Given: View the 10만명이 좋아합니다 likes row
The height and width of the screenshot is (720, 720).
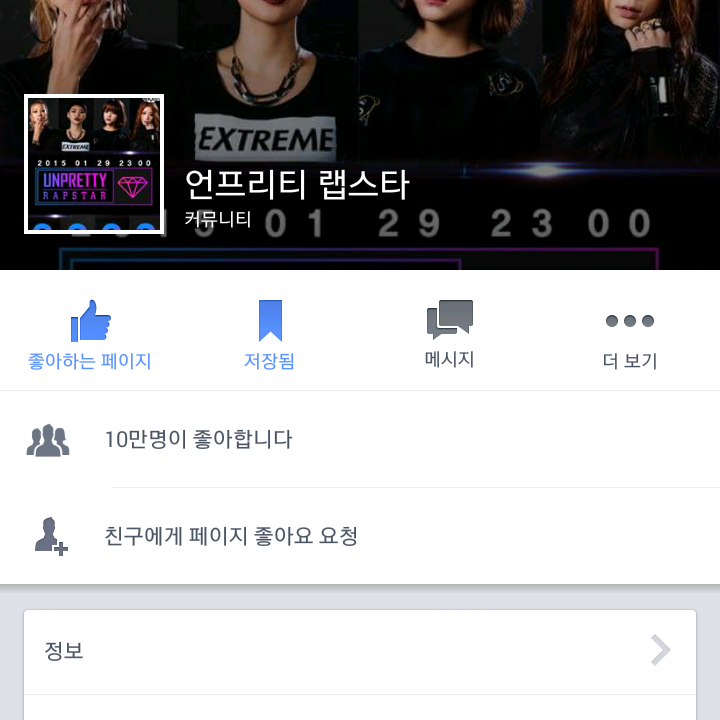Looking at the screenshot, I should 360,439.
